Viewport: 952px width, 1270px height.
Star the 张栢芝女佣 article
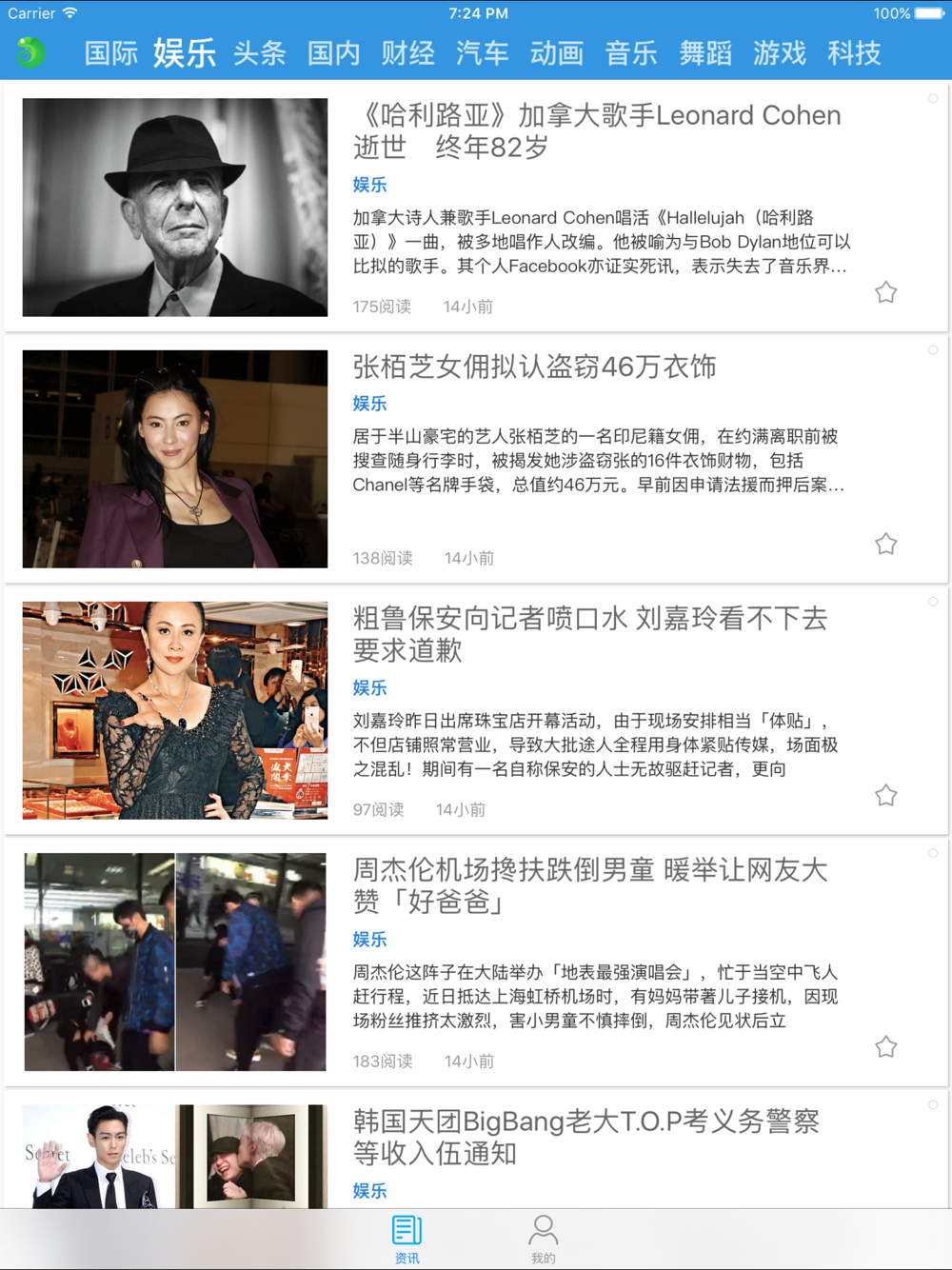(x=885, y=544)
